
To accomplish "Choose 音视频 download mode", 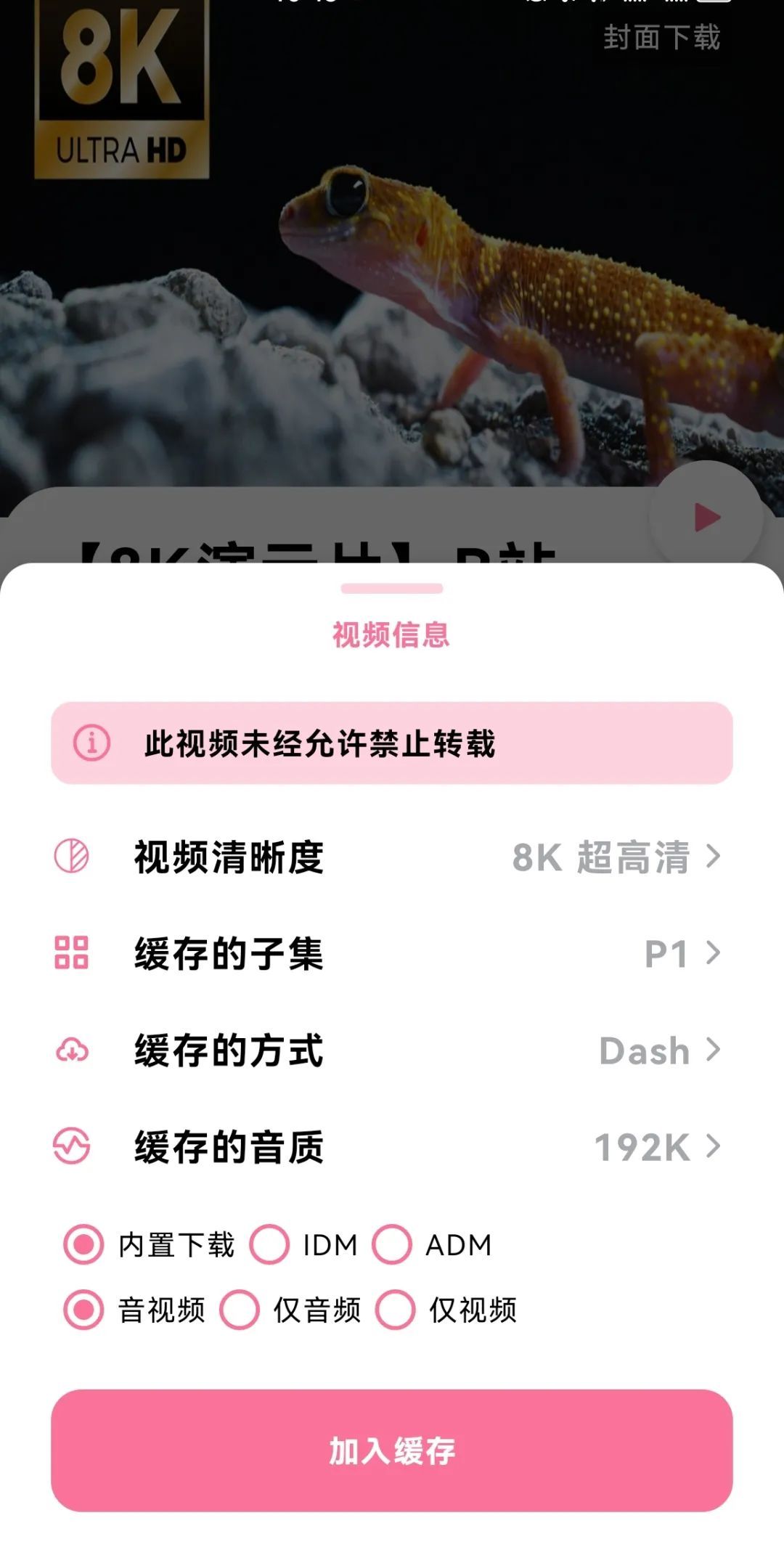I will 84,1310.
